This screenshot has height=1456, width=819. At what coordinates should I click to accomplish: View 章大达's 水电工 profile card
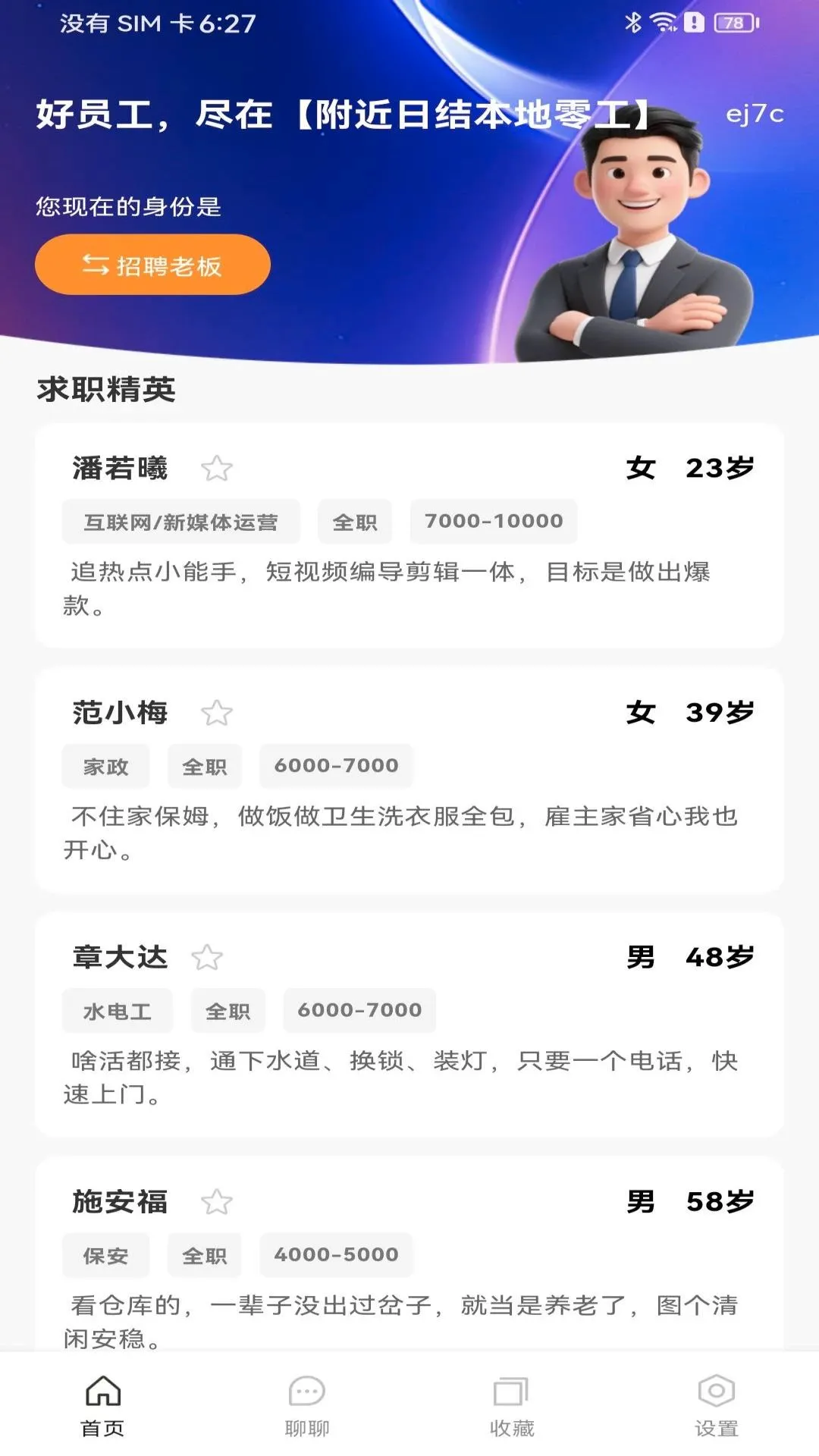click(409, 1025)
